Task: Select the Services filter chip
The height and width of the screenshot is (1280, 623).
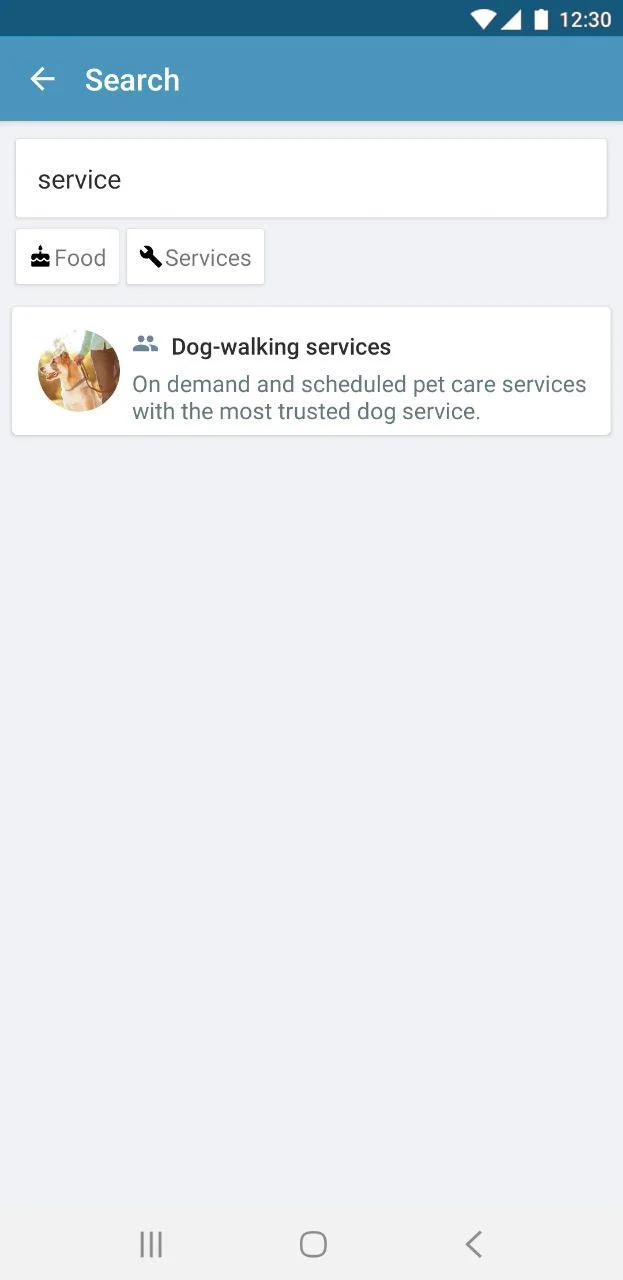Action: click(x=196, y=257)
